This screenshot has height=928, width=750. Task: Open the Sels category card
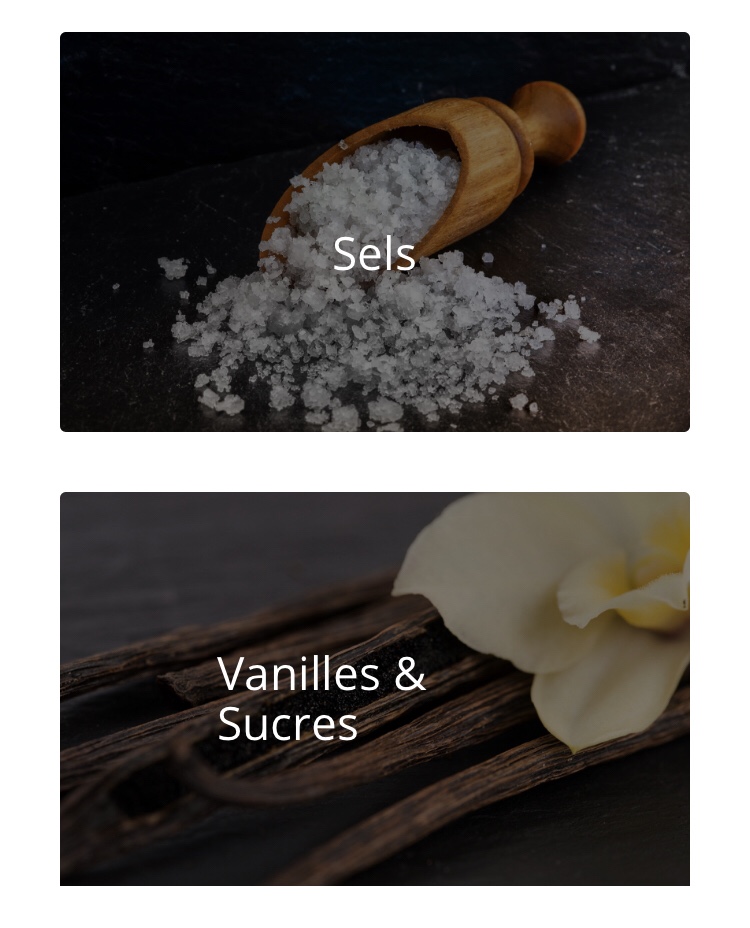point(374,232)
